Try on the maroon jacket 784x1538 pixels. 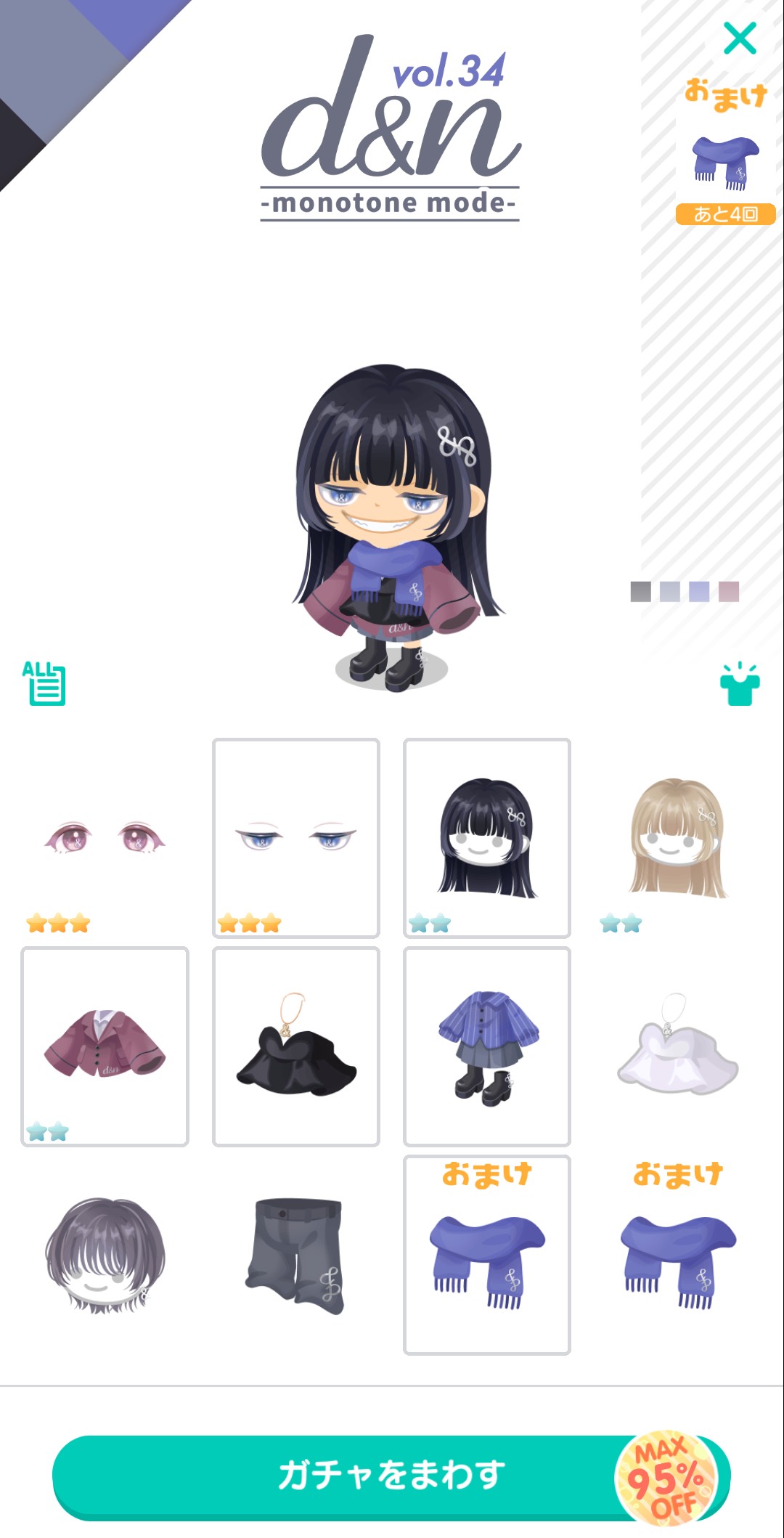(105, 1046)
